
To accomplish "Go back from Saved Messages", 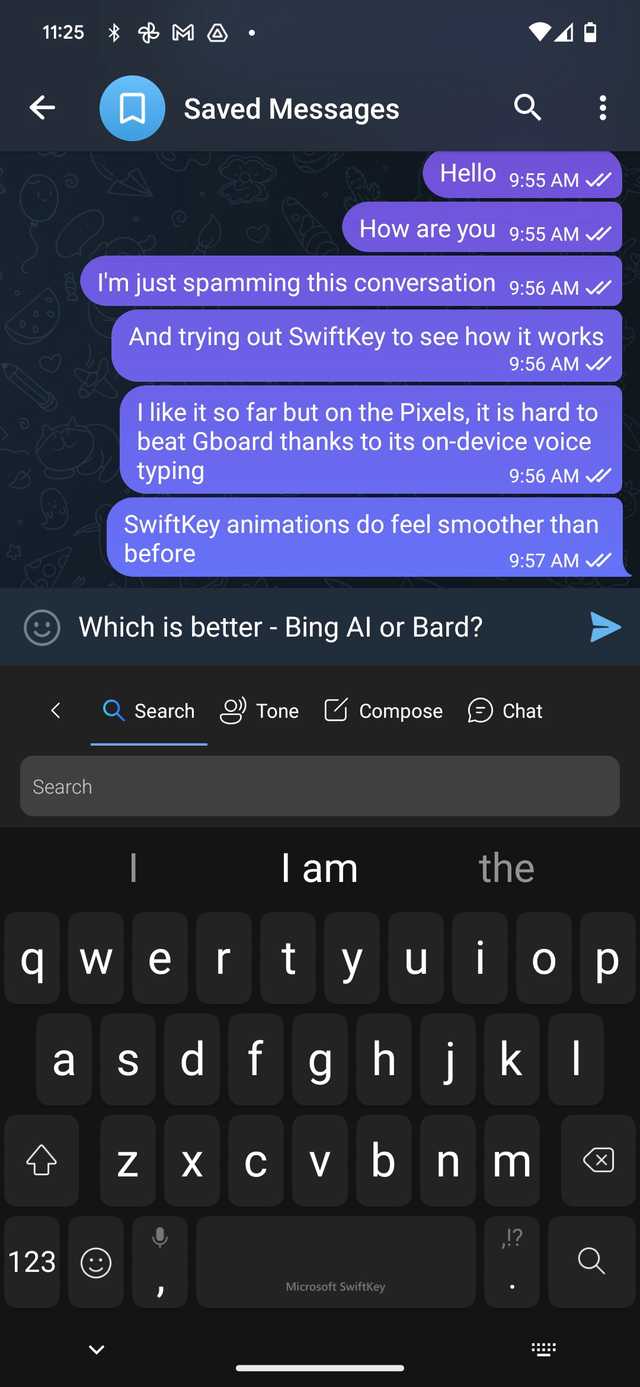I will click(42, 108).
